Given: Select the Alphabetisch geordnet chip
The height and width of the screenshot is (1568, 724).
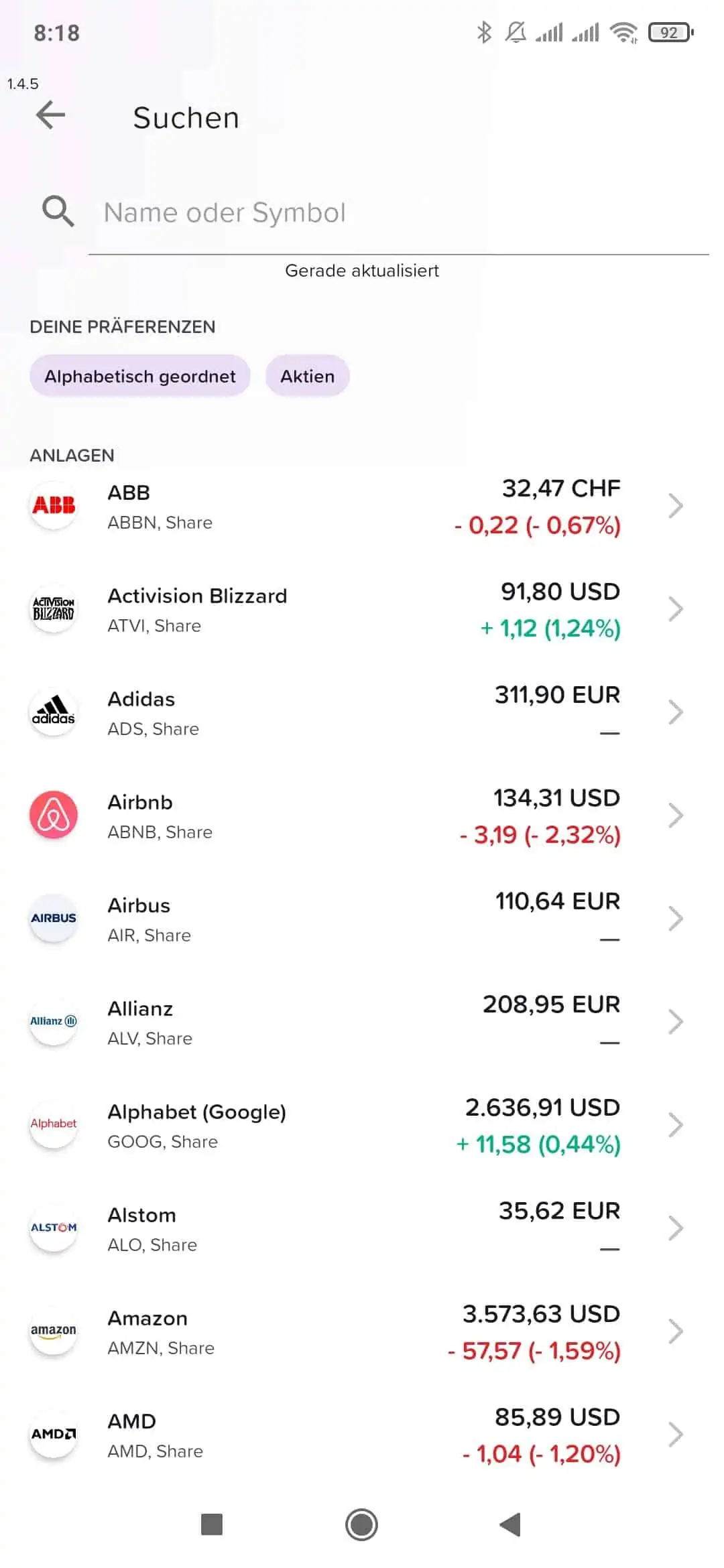Looking at the screenshot, I should (x=139, y=376).
